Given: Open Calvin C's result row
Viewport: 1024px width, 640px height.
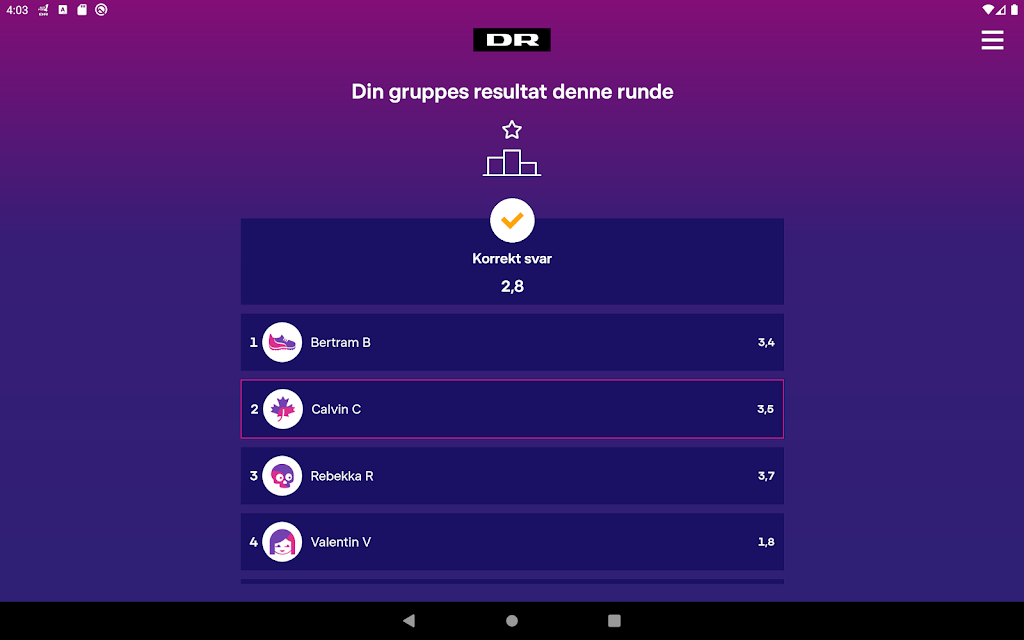Looking at the screenshot, I should (512, 409).
